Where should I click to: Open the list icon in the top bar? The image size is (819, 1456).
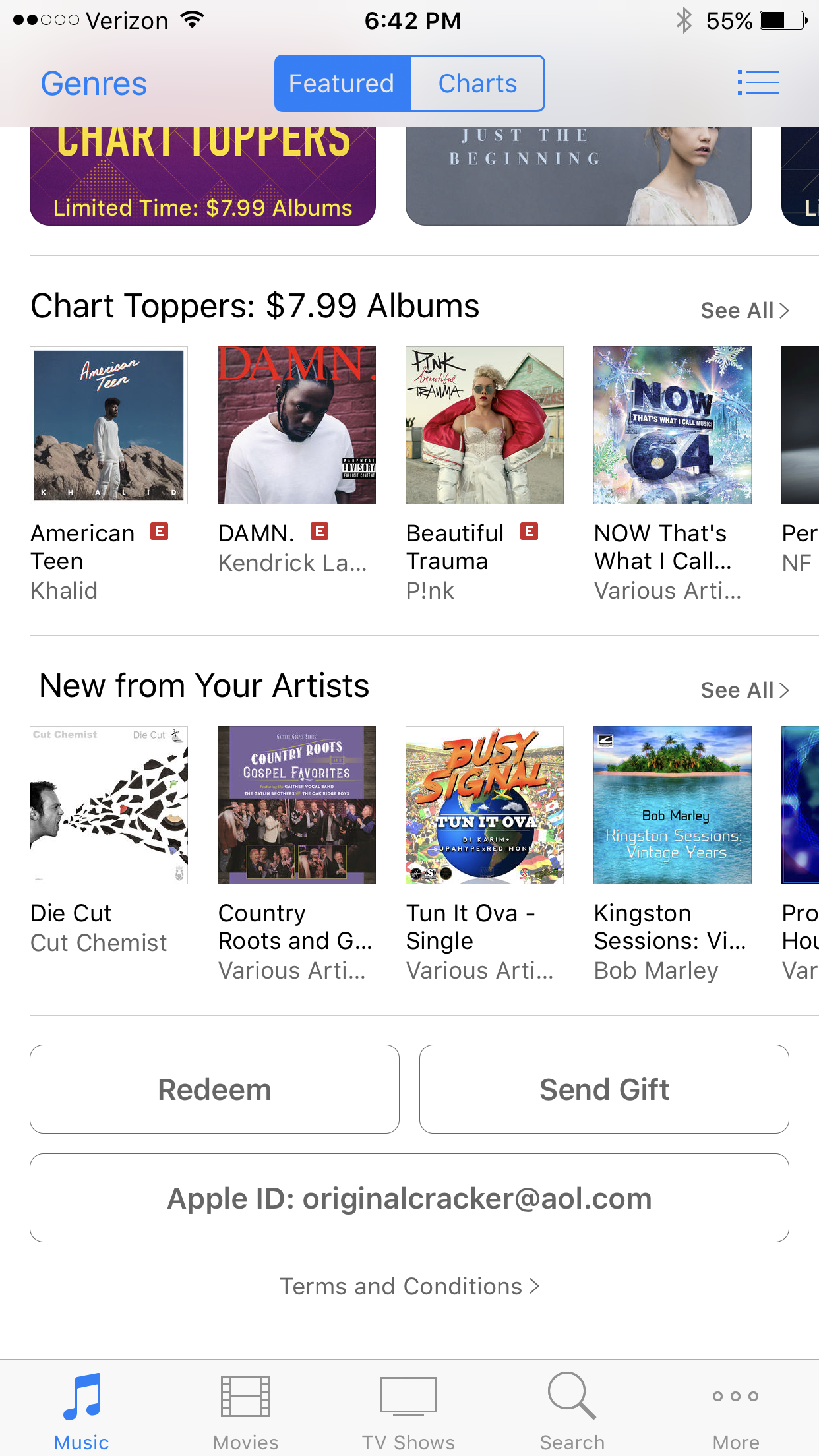click(x=758, y=83)
